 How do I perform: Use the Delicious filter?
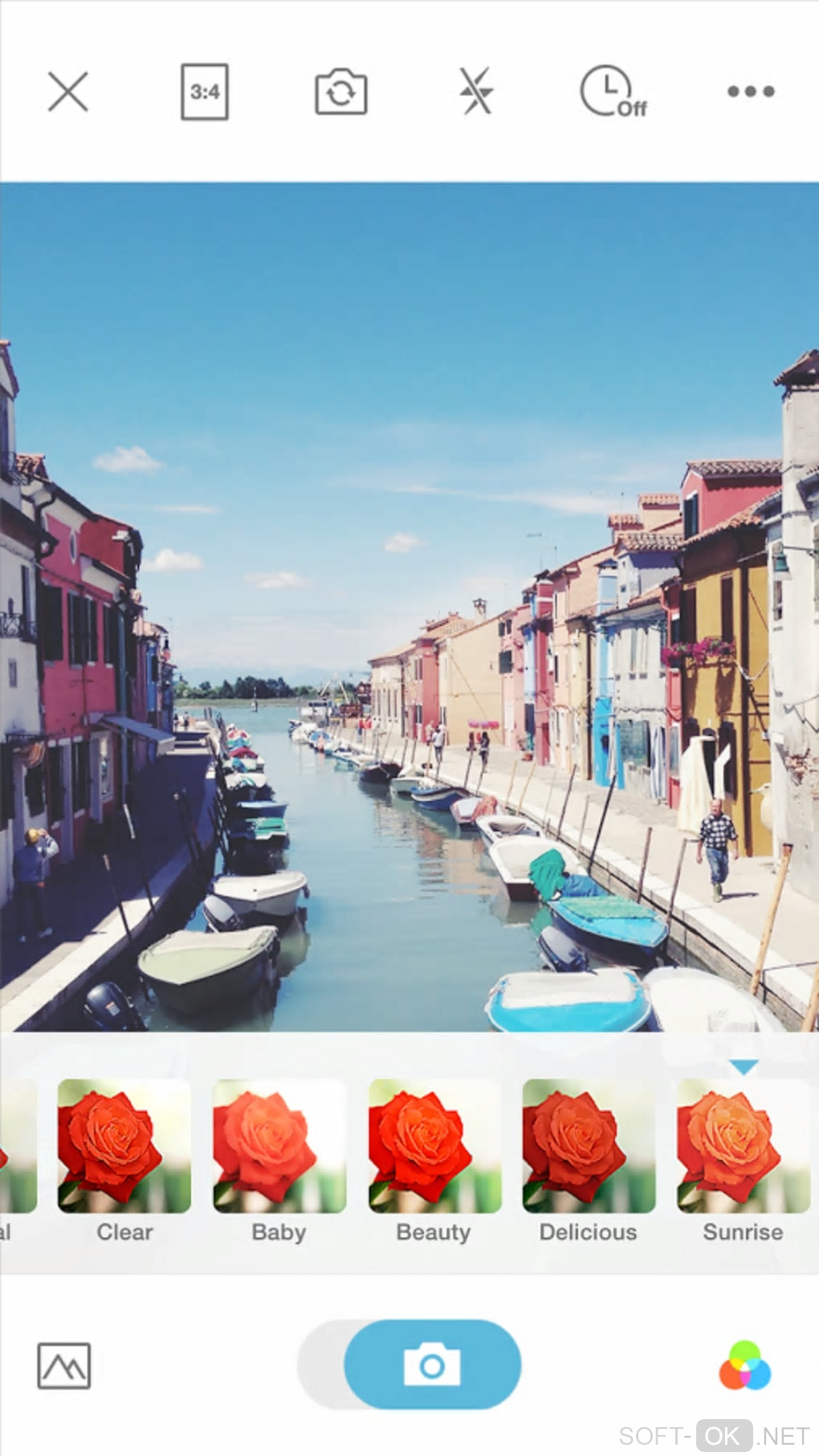click(x=589, y=1146)
